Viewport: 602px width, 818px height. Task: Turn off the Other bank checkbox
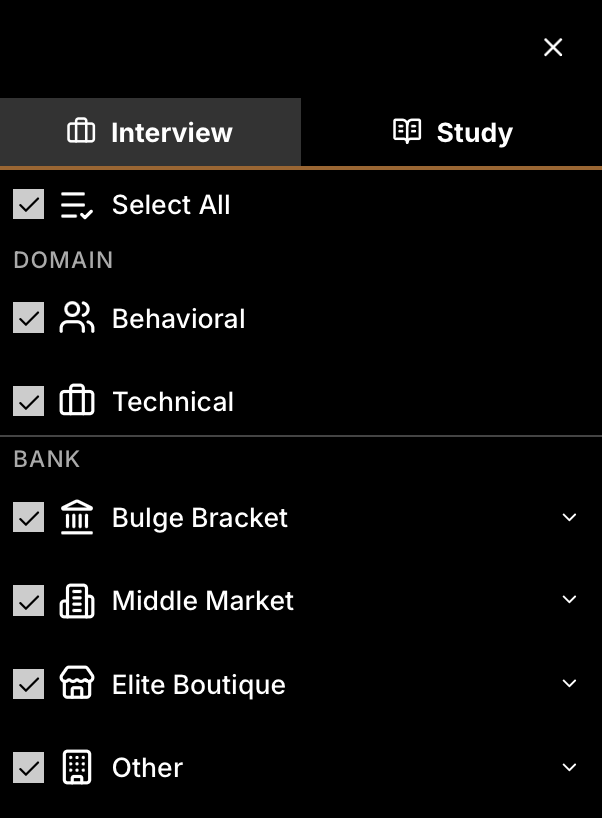tap(28, 768)
